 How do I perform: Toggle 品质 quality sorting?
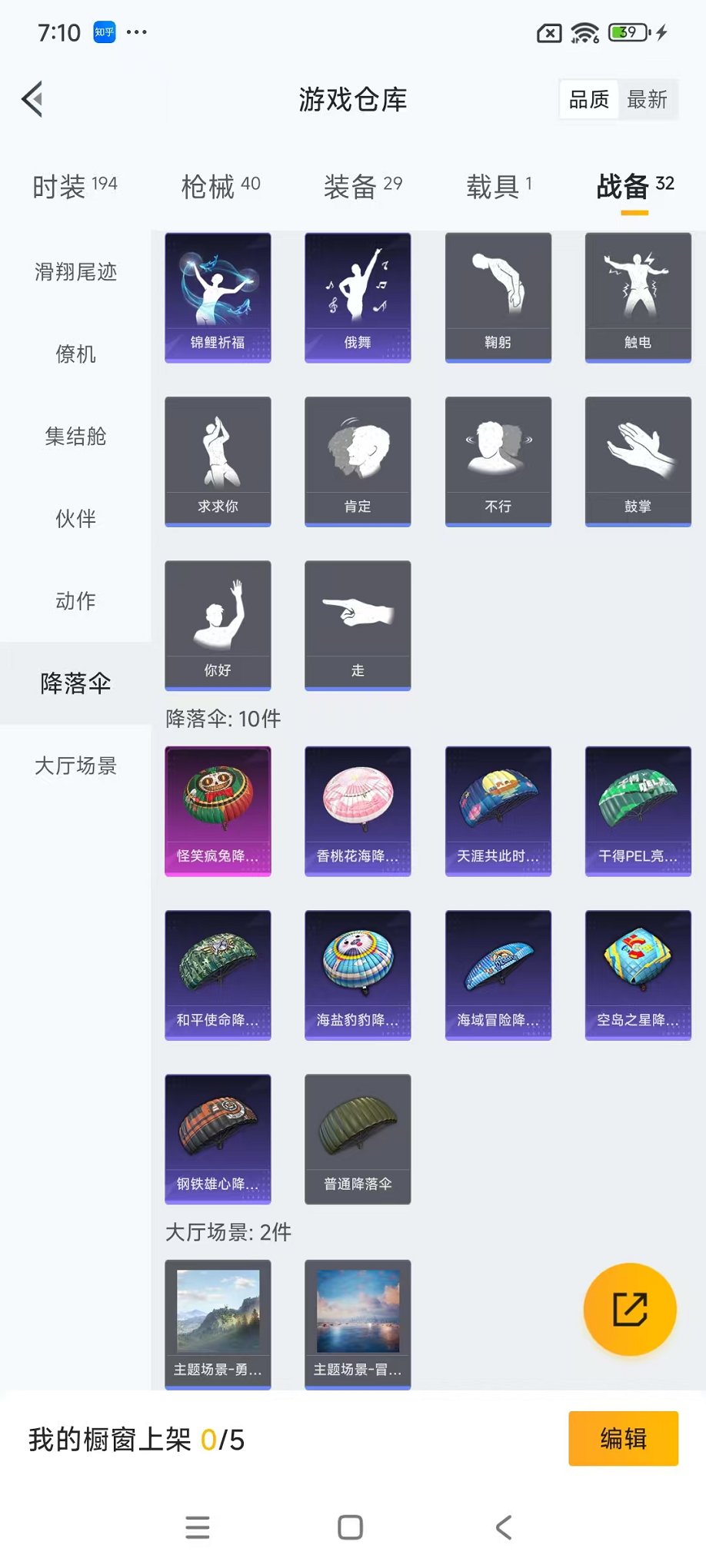tap(588, 99)
